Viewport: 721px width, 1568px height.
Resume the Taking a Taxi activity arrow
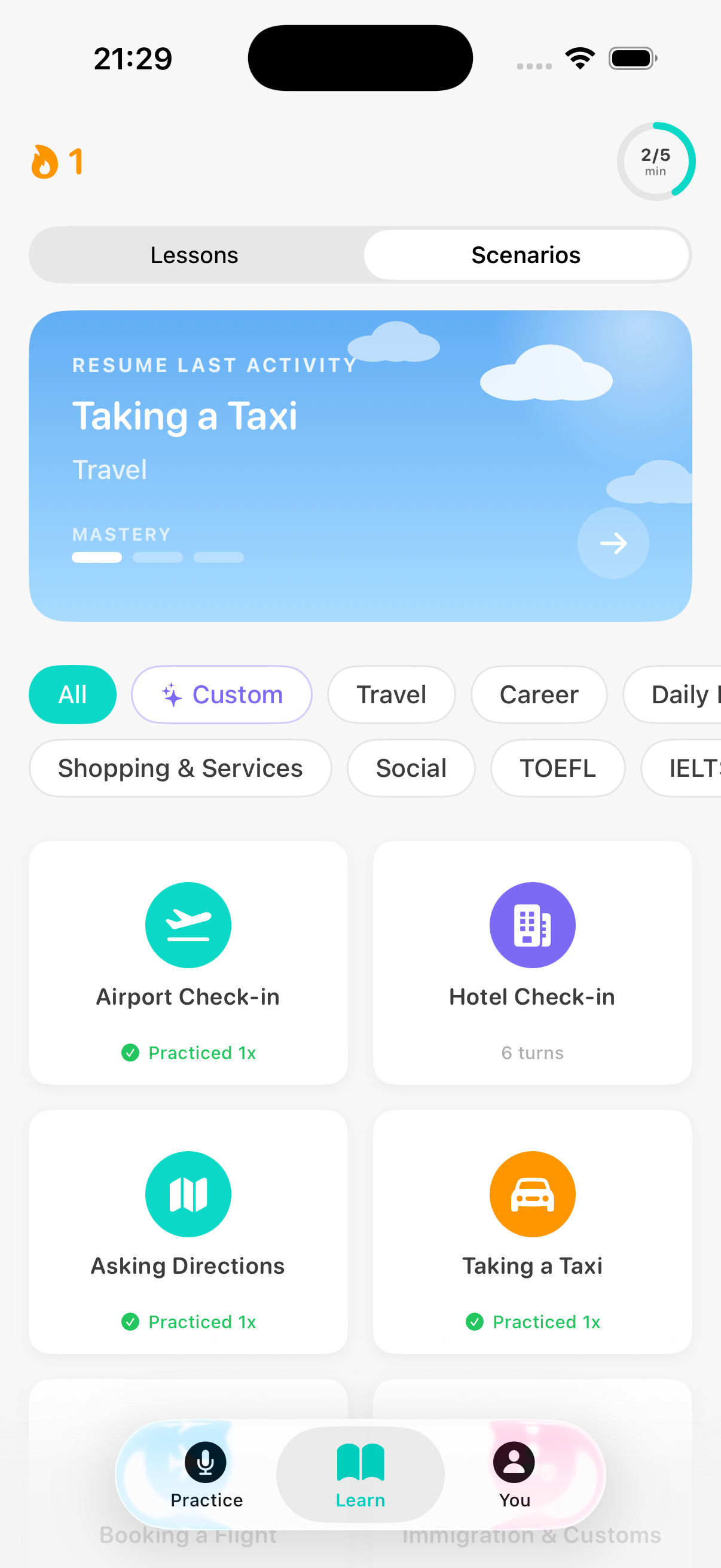(x=613, y=543)
